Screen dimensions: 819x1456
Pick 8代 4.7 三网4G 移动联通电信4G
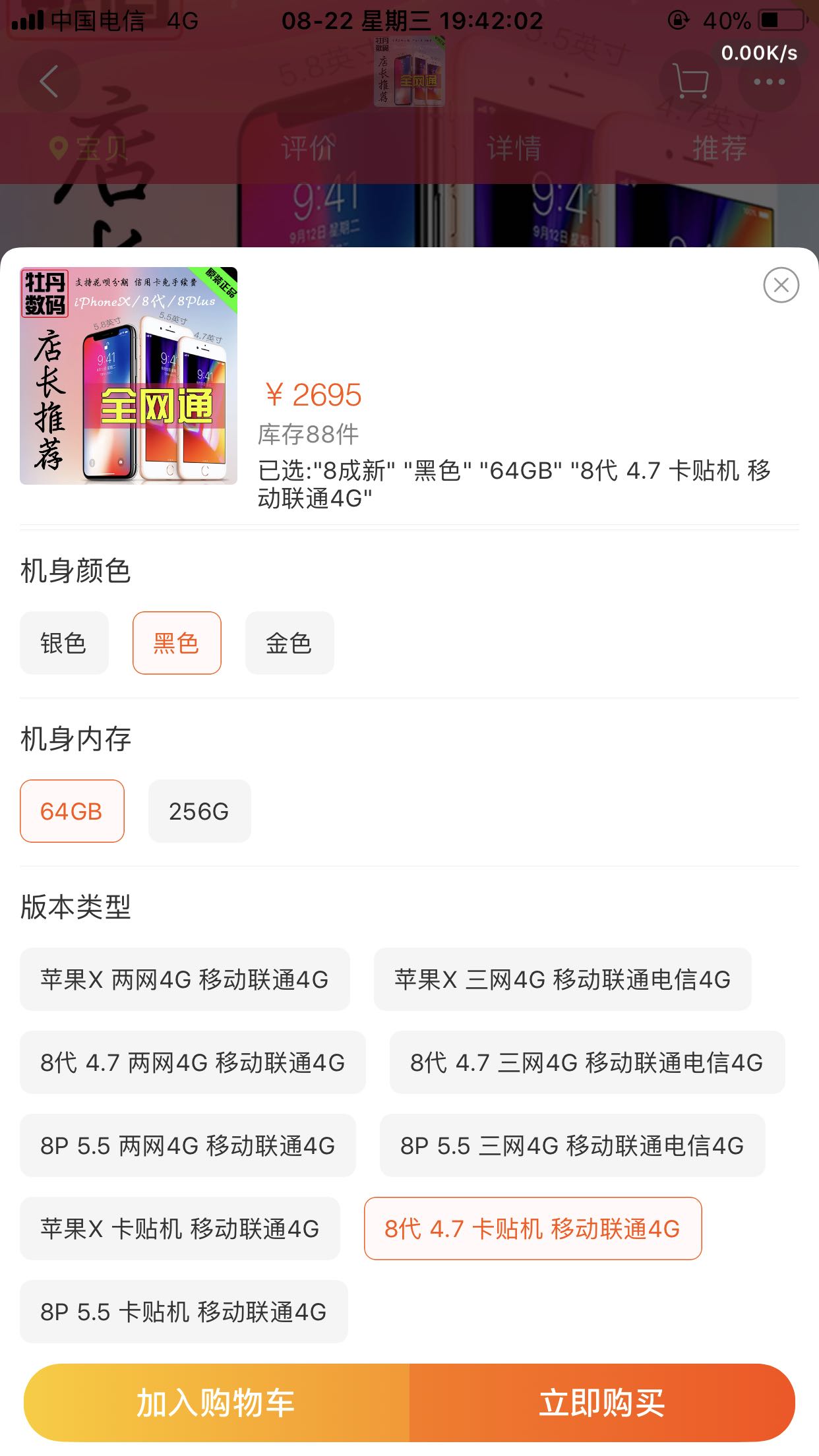tap(587, 1062)
